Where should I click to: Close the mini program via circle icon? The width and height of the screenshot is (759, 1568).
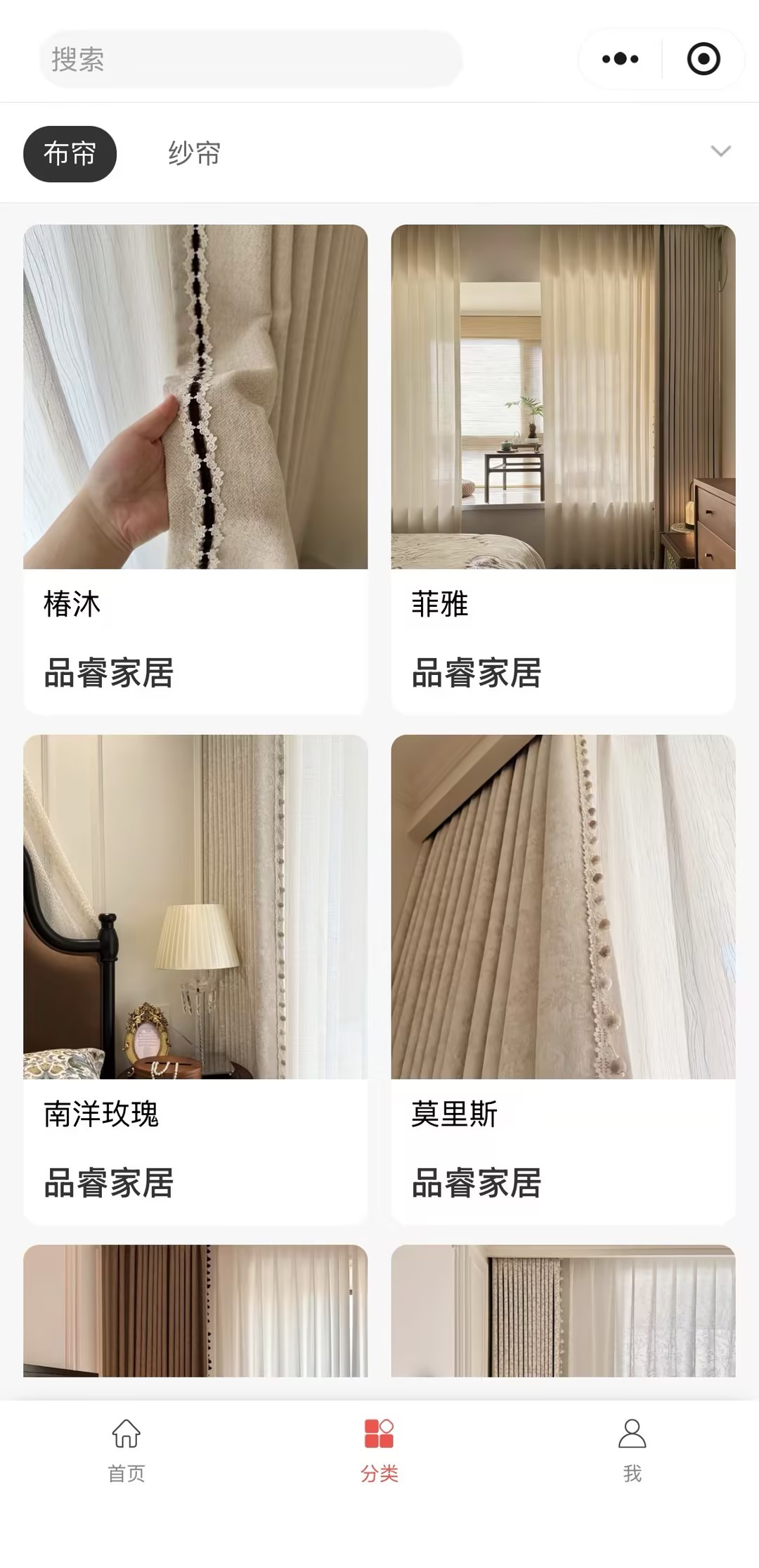[x=703, y=59]
